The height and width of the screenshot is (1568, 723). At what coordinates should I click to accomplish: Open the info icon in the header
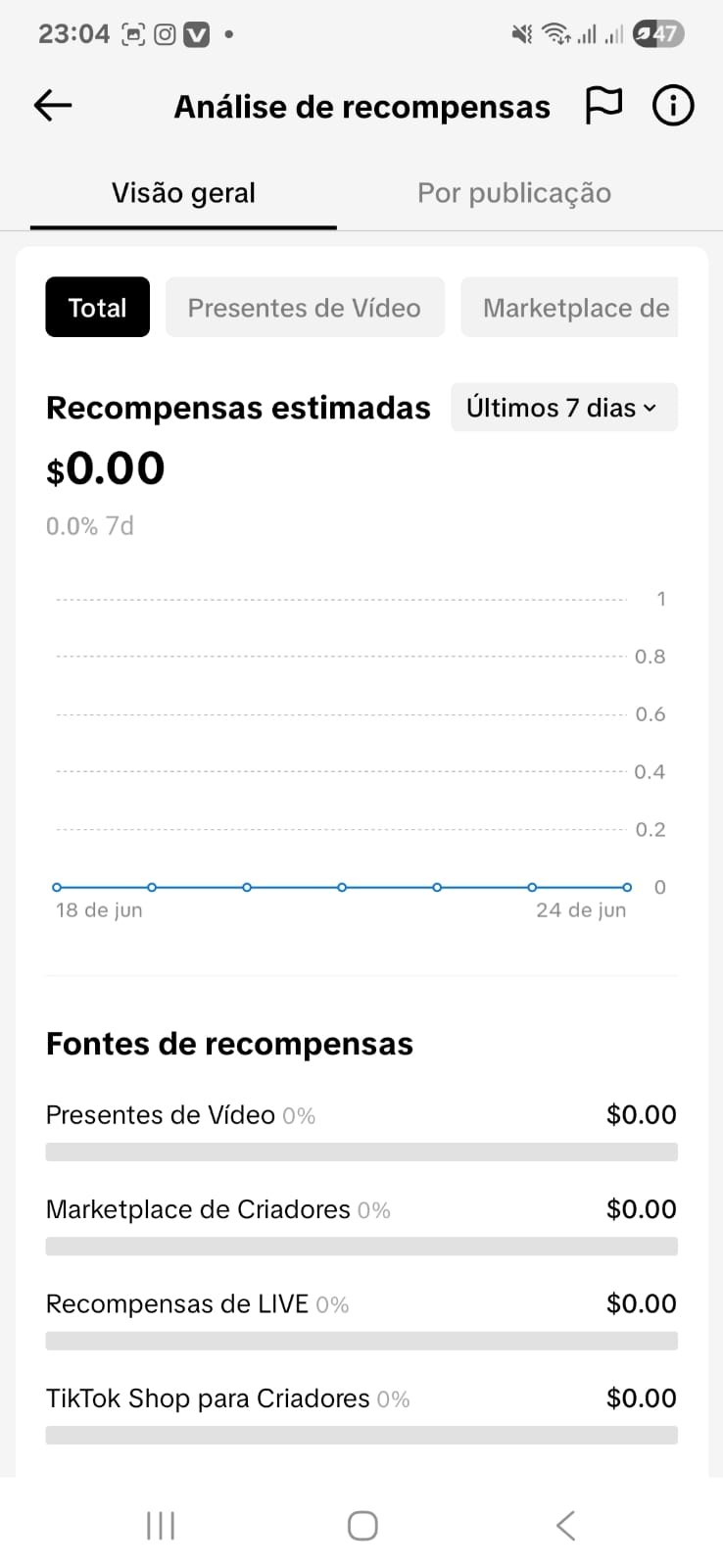pos(673,106)
